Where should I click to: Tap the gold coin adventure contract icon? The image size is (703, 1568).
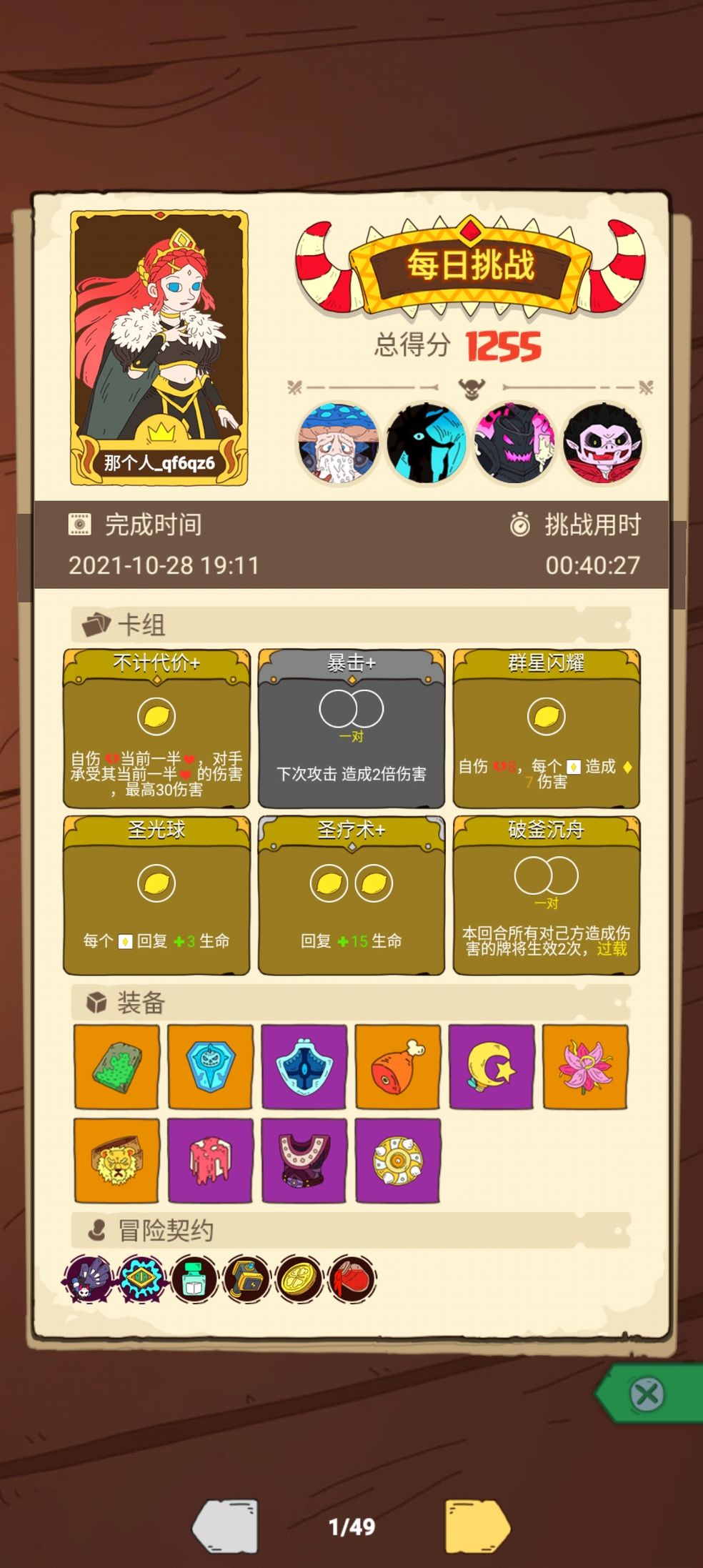299,1279
